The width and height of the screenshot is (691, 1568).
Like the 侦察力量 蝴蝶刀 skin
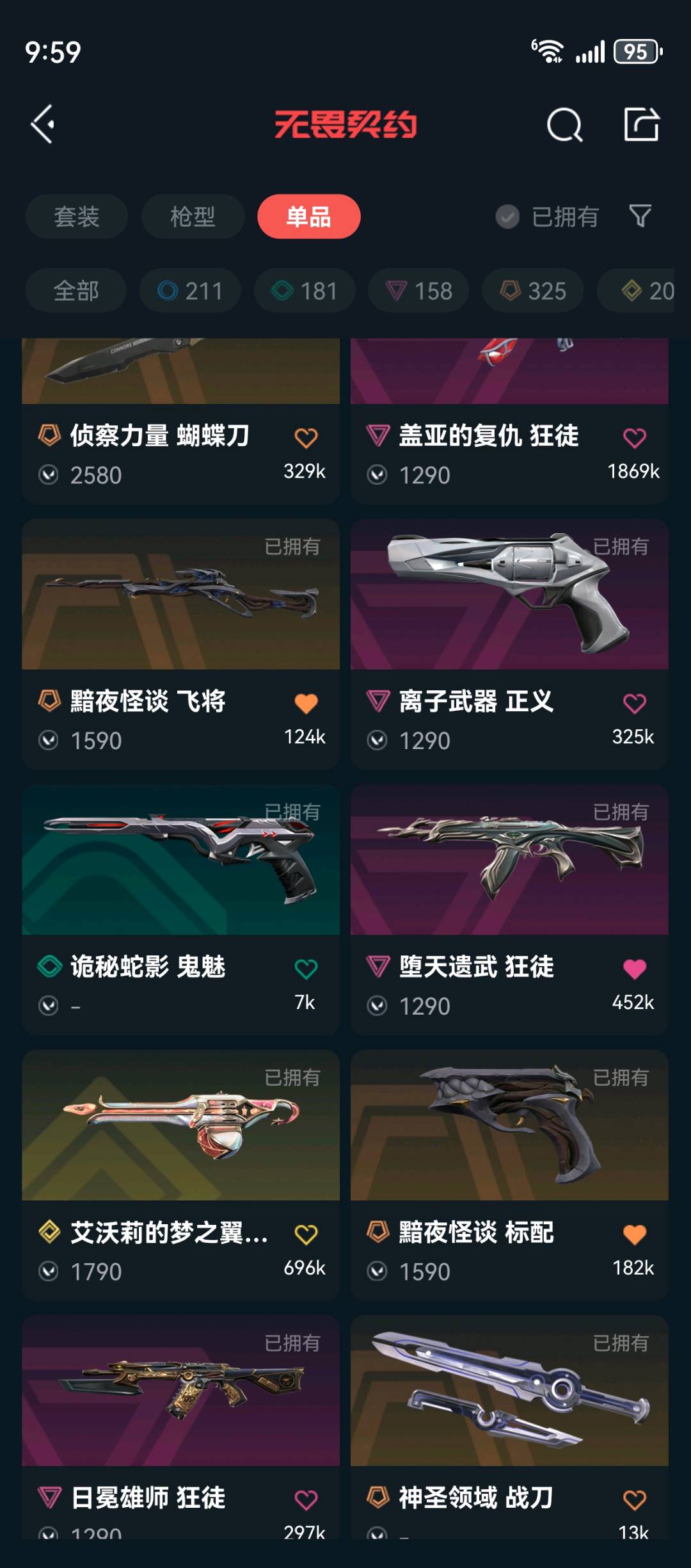[306, 438]
